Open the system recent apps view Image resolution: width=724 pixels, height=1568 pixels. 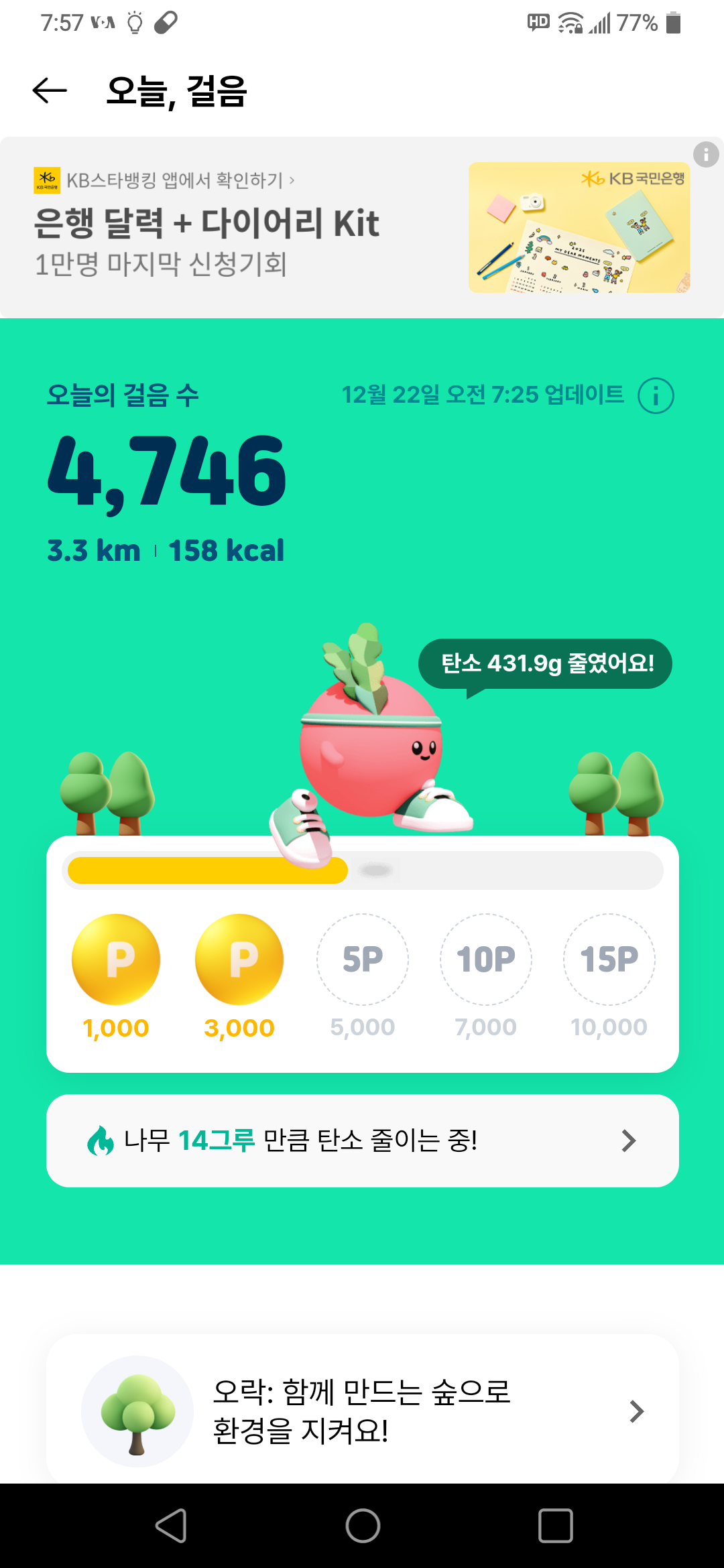tap(555, 1526)
